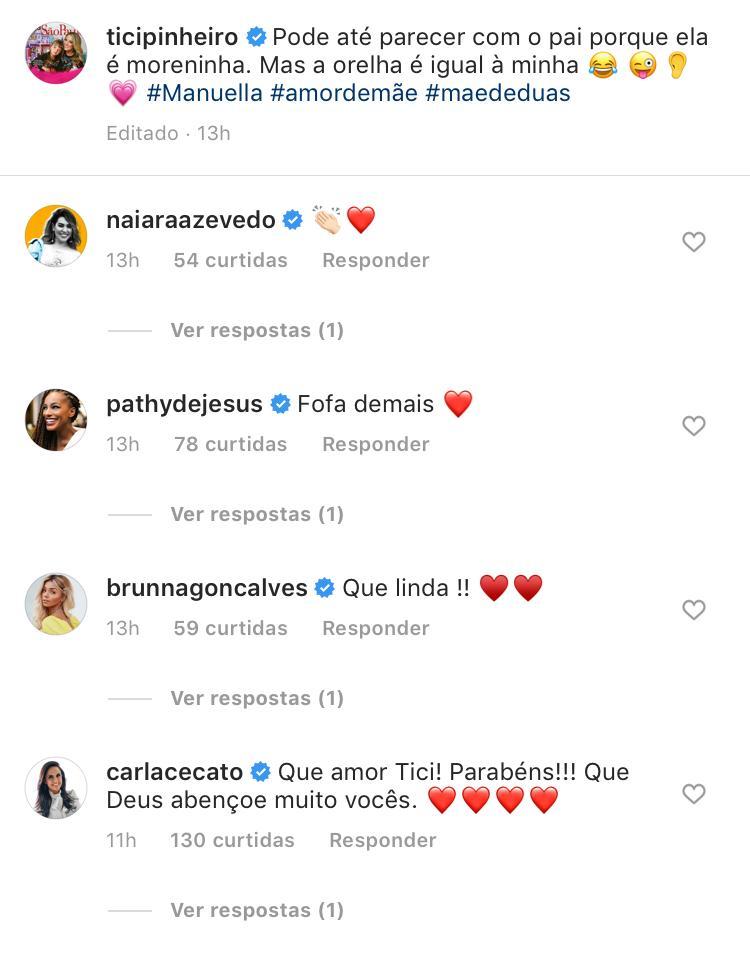Image resolution: width=750 pixels, height=956 pixels.
Task: Open the #Manuella hashtag
Action: 204,93
